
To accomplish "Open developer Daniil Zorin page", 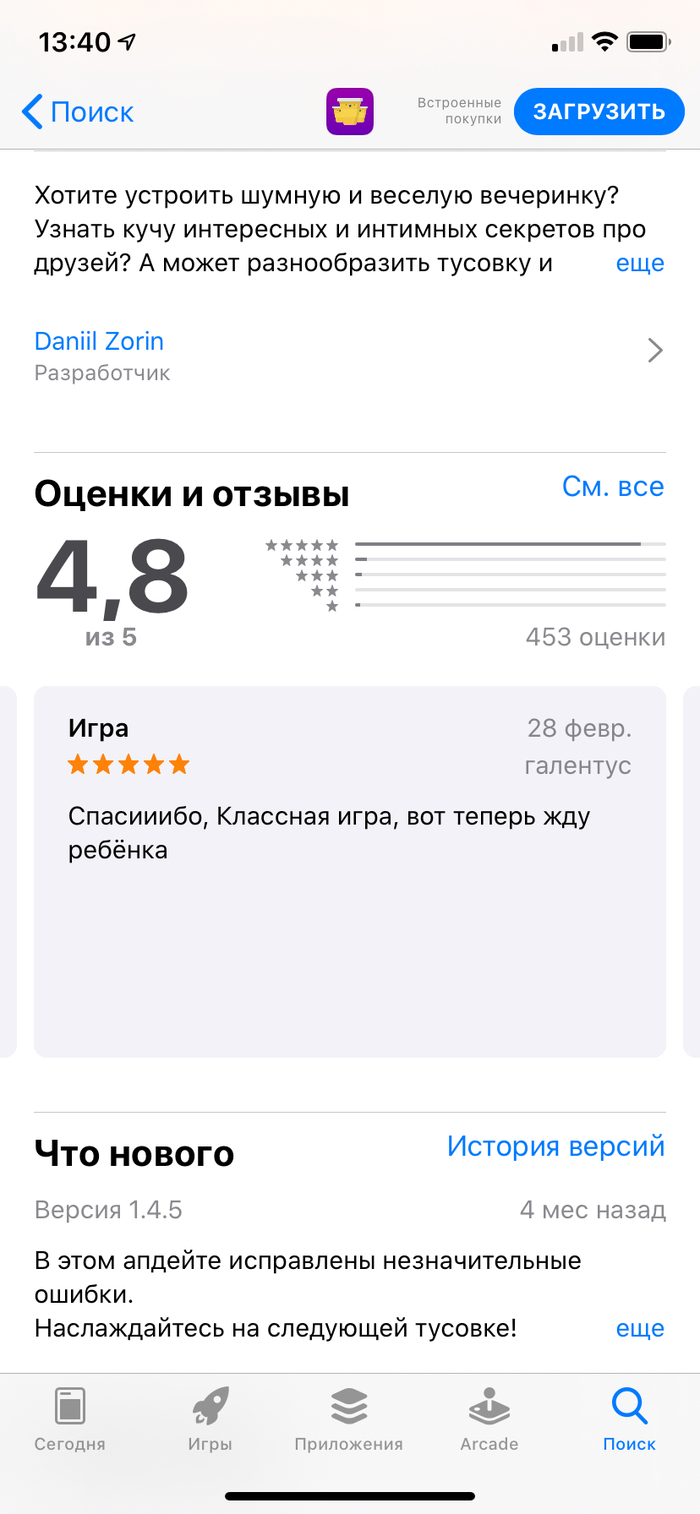I will coord(98,342).
